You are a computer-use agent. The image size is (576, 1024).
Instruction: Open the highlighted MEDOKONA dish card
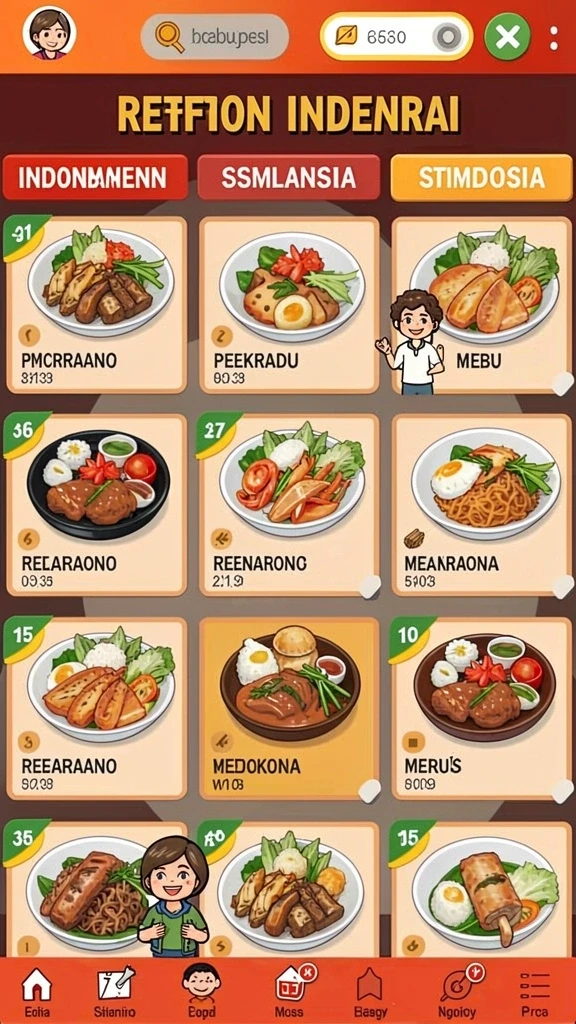[x=289, y=708]
